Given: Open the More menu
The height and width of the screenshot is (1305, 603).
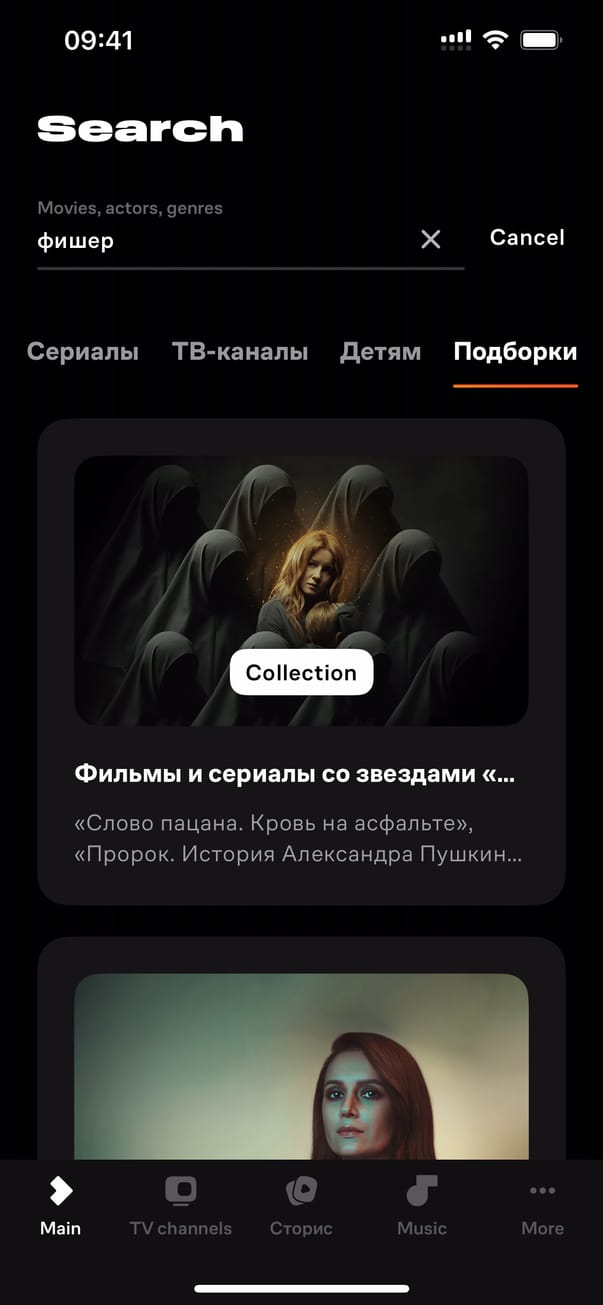Looking at the screenshot, I should point(542,1206).
